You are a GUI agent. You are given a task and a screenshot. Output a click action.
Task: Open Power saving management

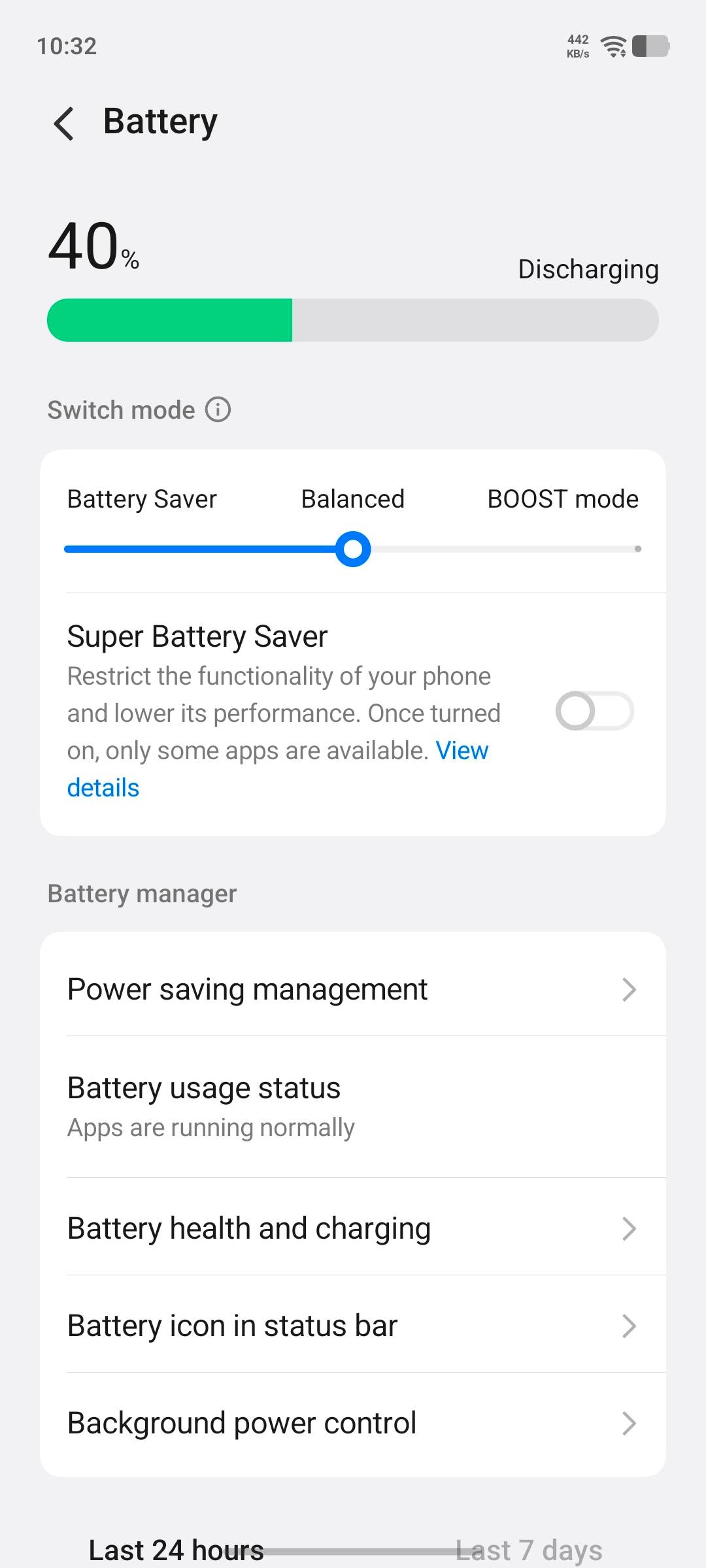pyautogui.click(x=353, y=989)
